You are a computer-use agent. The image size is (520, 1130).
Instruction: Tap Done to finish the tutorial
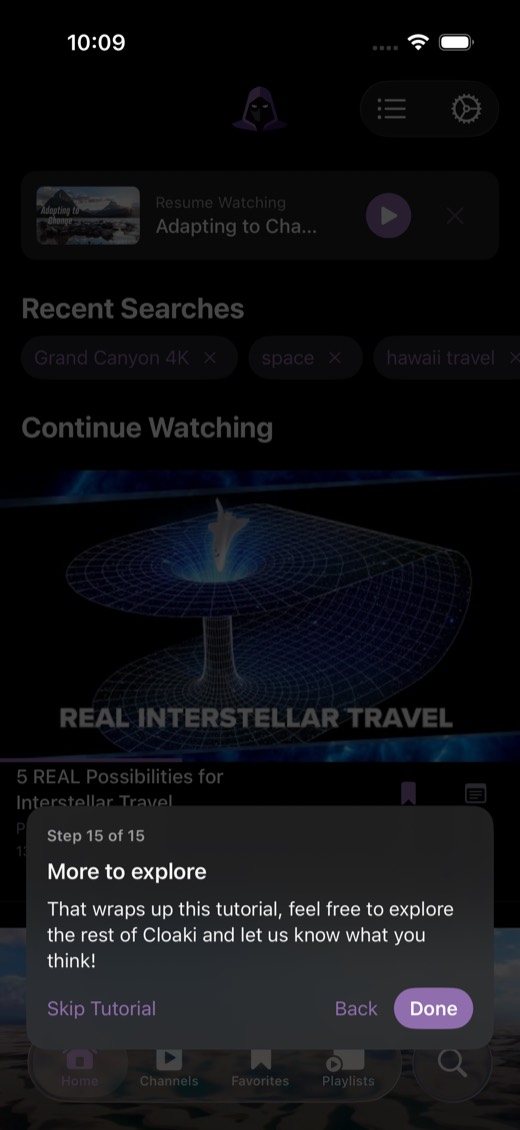[x=433, y=1008]
